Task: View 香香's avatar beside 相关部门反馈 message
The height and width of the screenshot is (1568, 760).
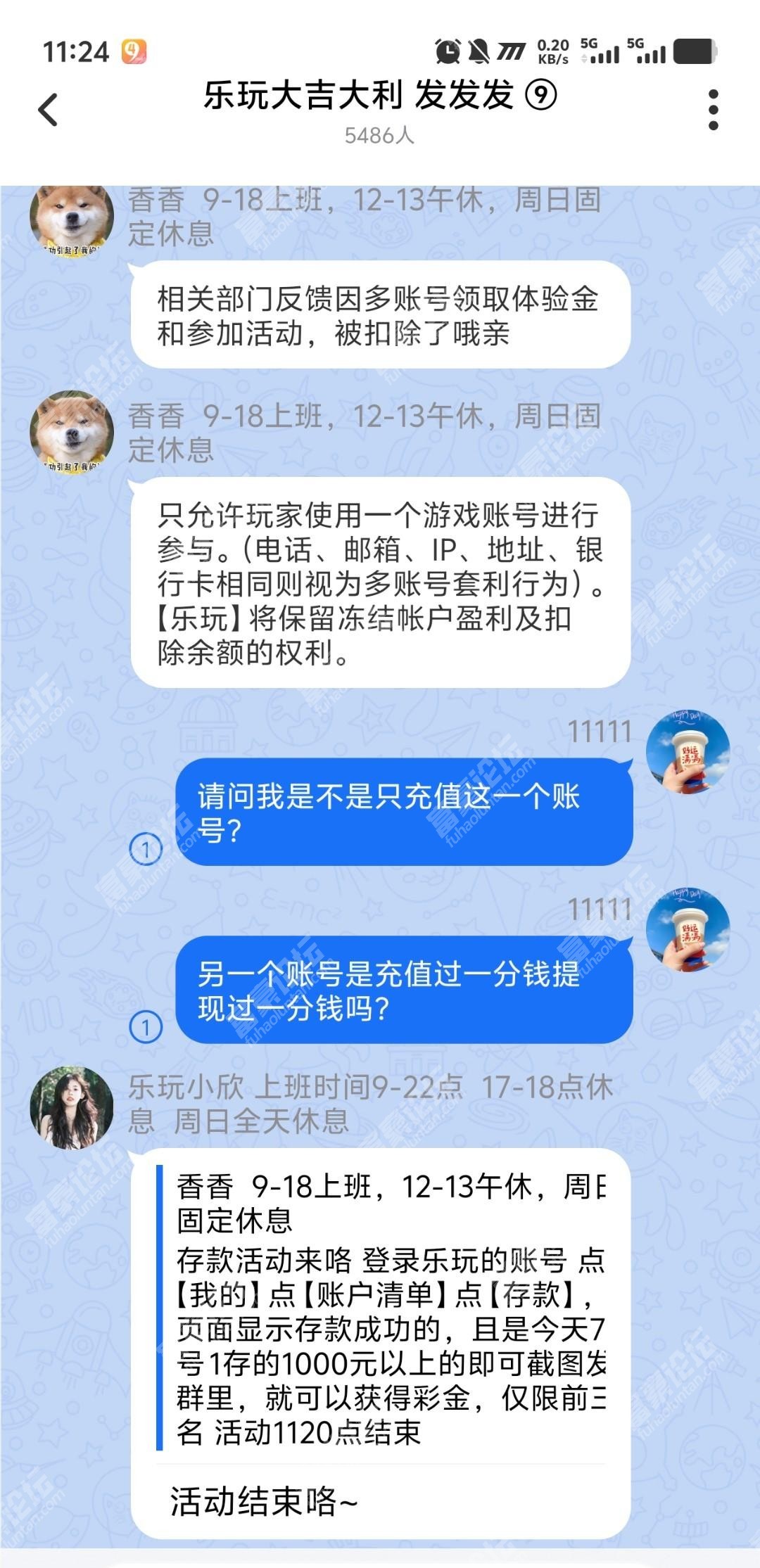Action: click(x=71, y=218)
